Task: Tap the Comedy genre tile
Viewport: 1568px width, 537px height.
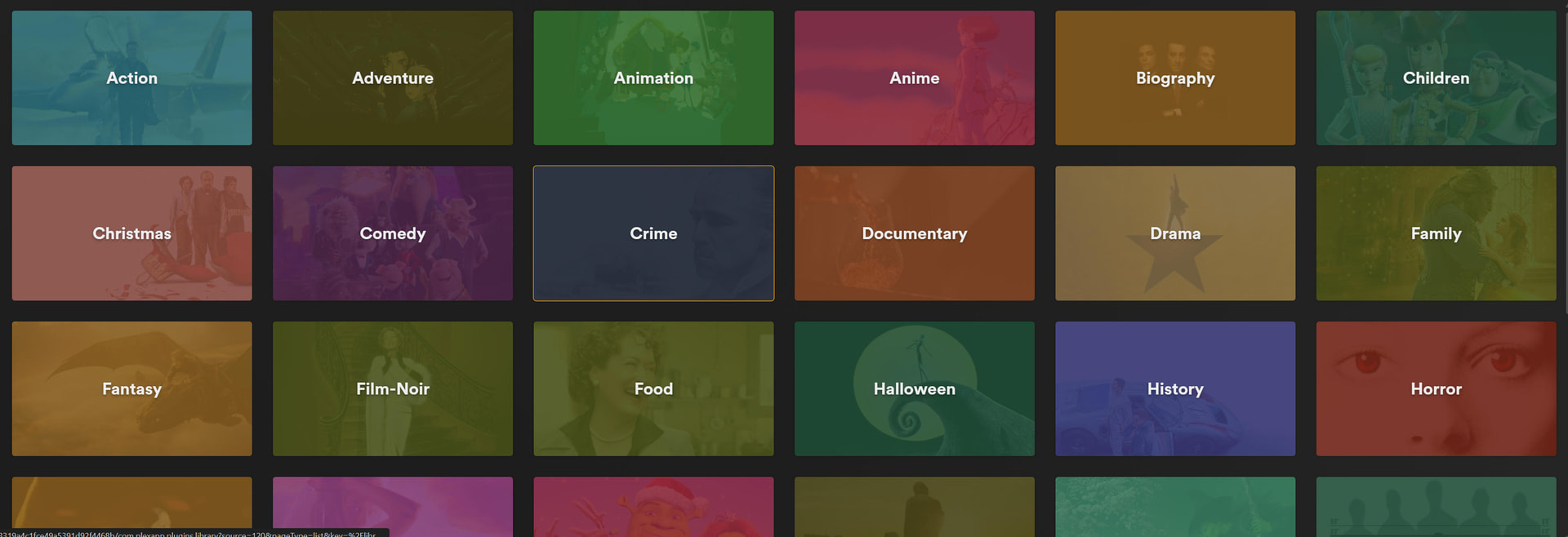Action: [x=393, y=233]
